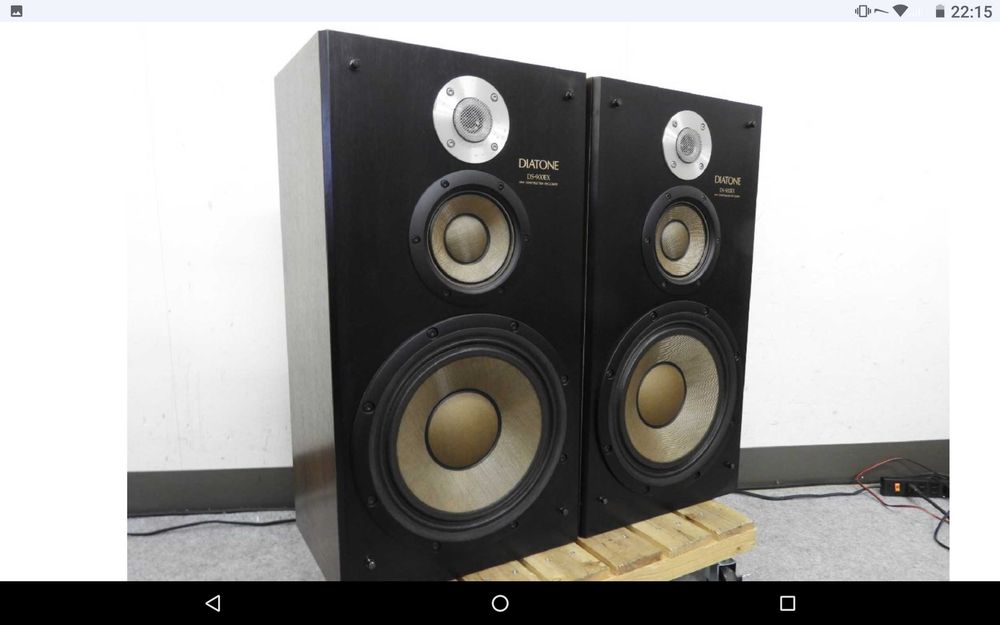
Task: Open the recent apps overview
Action: tap(787, 603)
